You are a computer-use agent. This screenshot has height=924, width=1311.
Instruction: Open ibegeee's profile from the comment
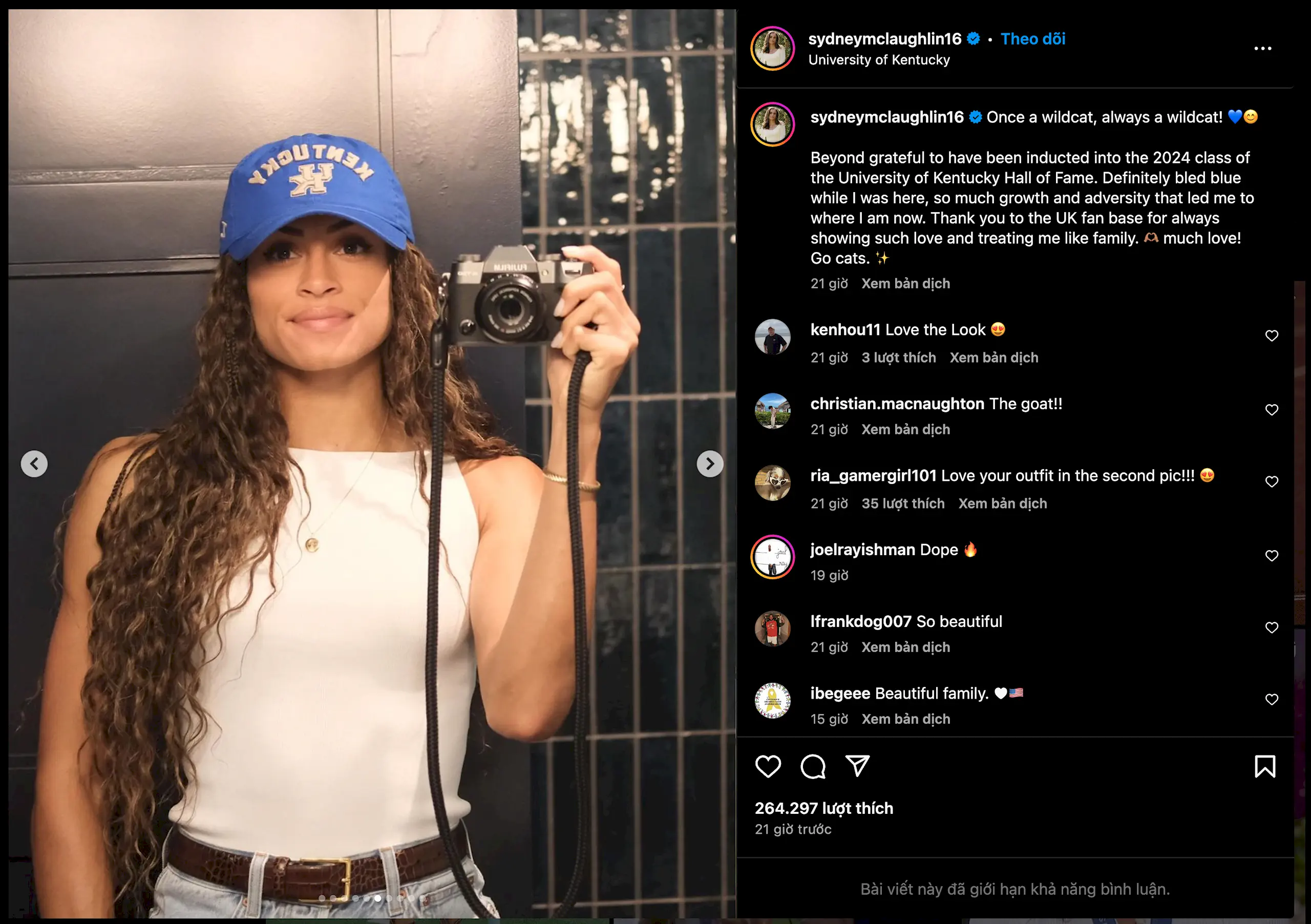click(x=840, y=694)
